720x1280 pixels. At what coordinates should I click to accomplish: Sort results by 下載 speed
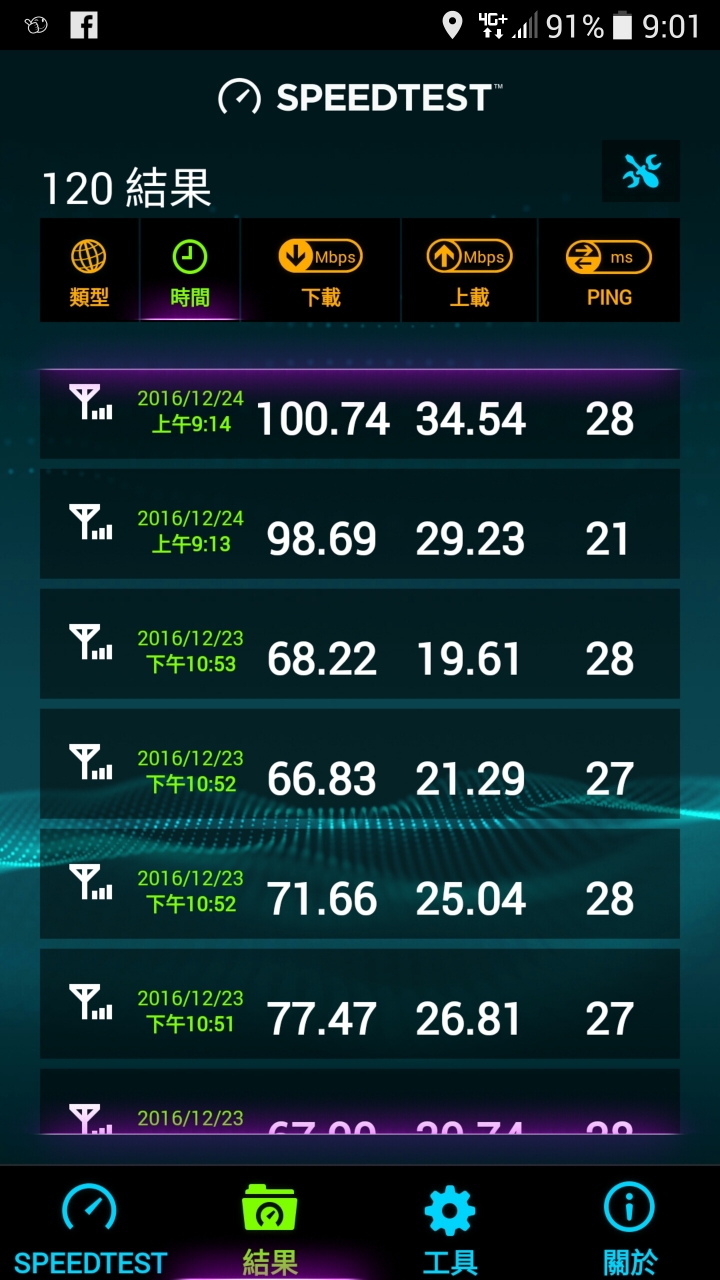tap(321, 272)
